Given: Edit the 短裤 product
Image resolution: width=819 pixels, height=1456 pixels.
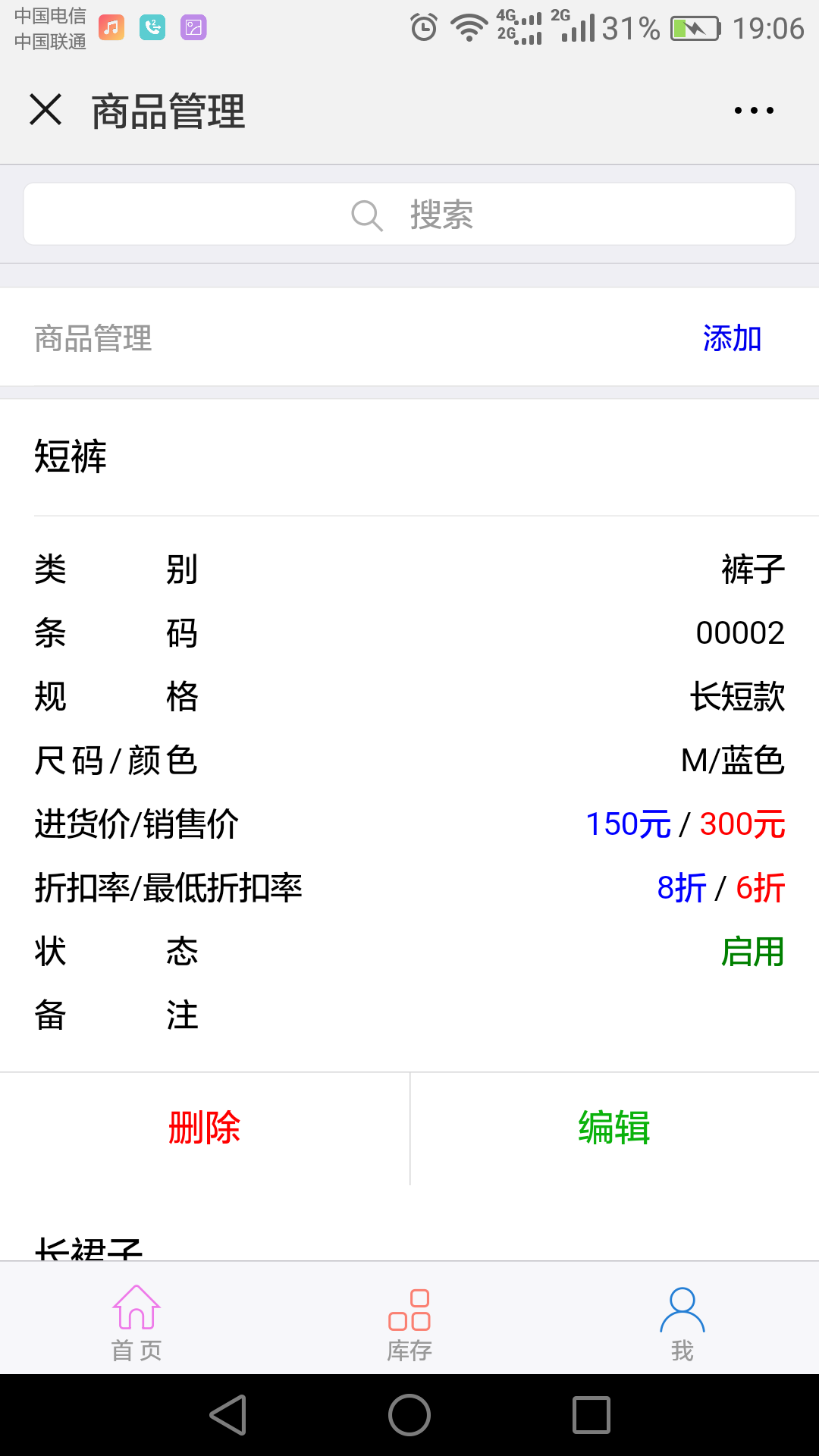Looking at the screenshot, I should [614, 1128].
